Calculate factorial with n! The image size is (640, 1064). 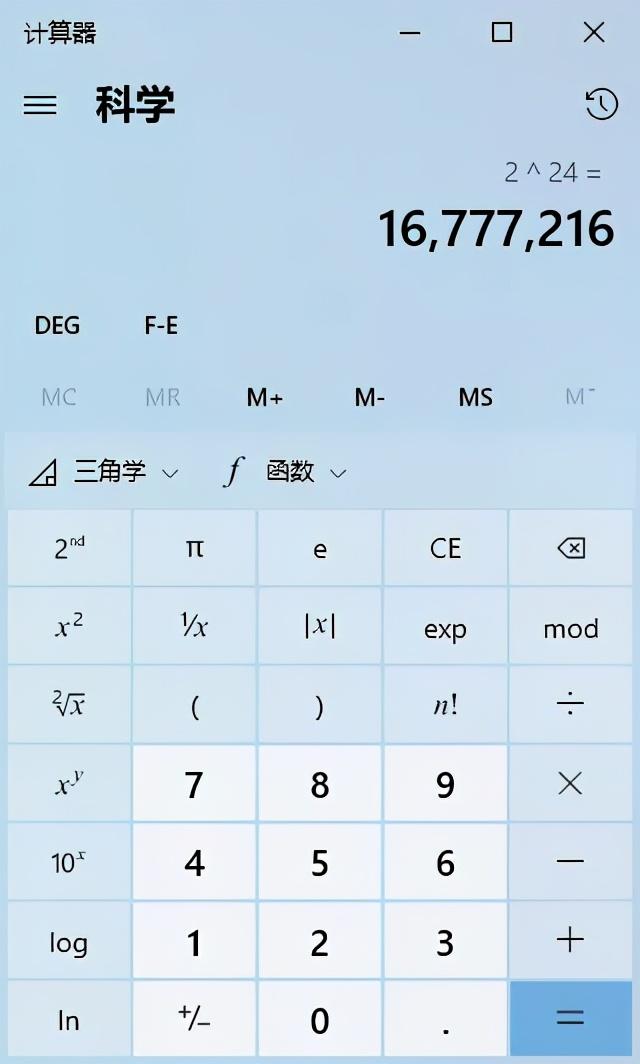tap(445, 706)
